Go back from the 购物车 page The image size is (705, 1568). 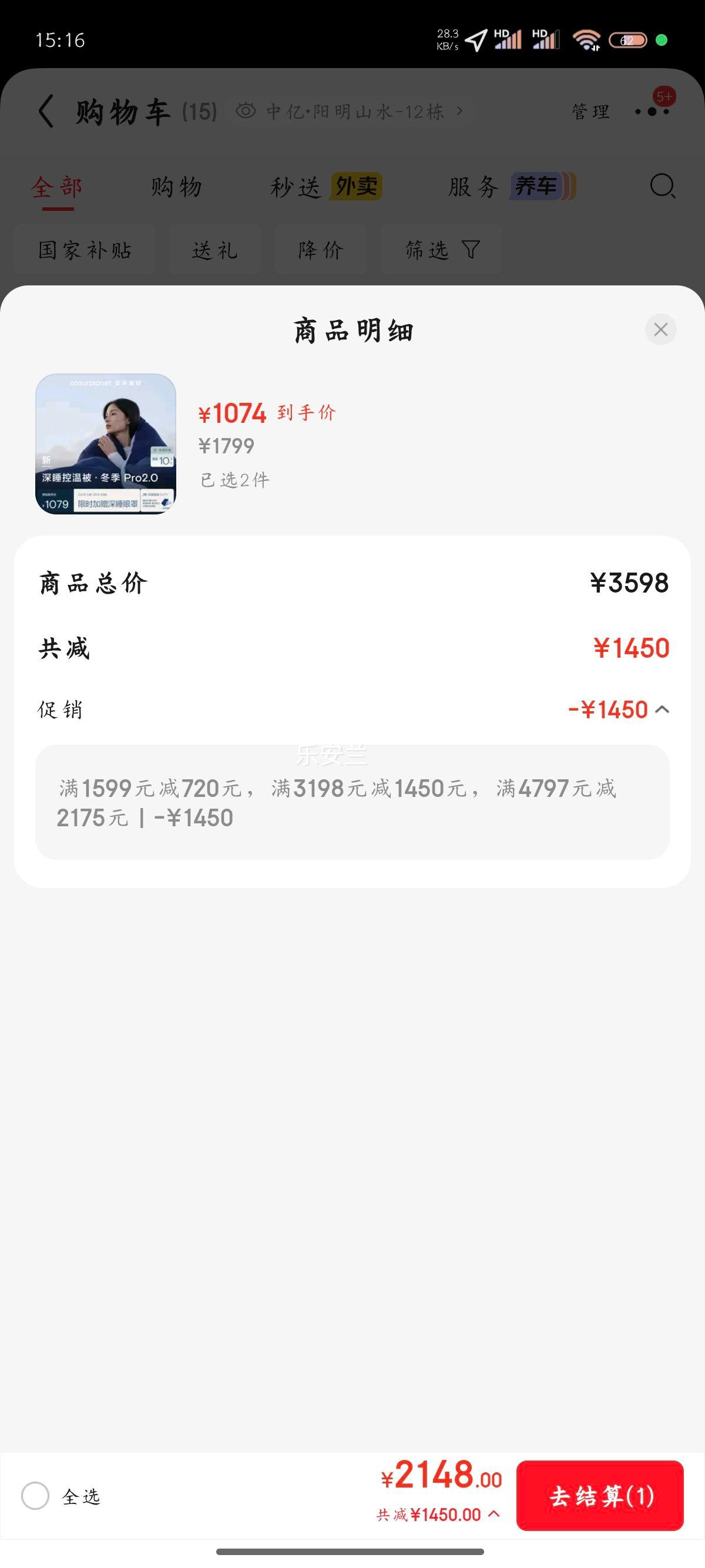pyautogui.click(x=46, y=112)
